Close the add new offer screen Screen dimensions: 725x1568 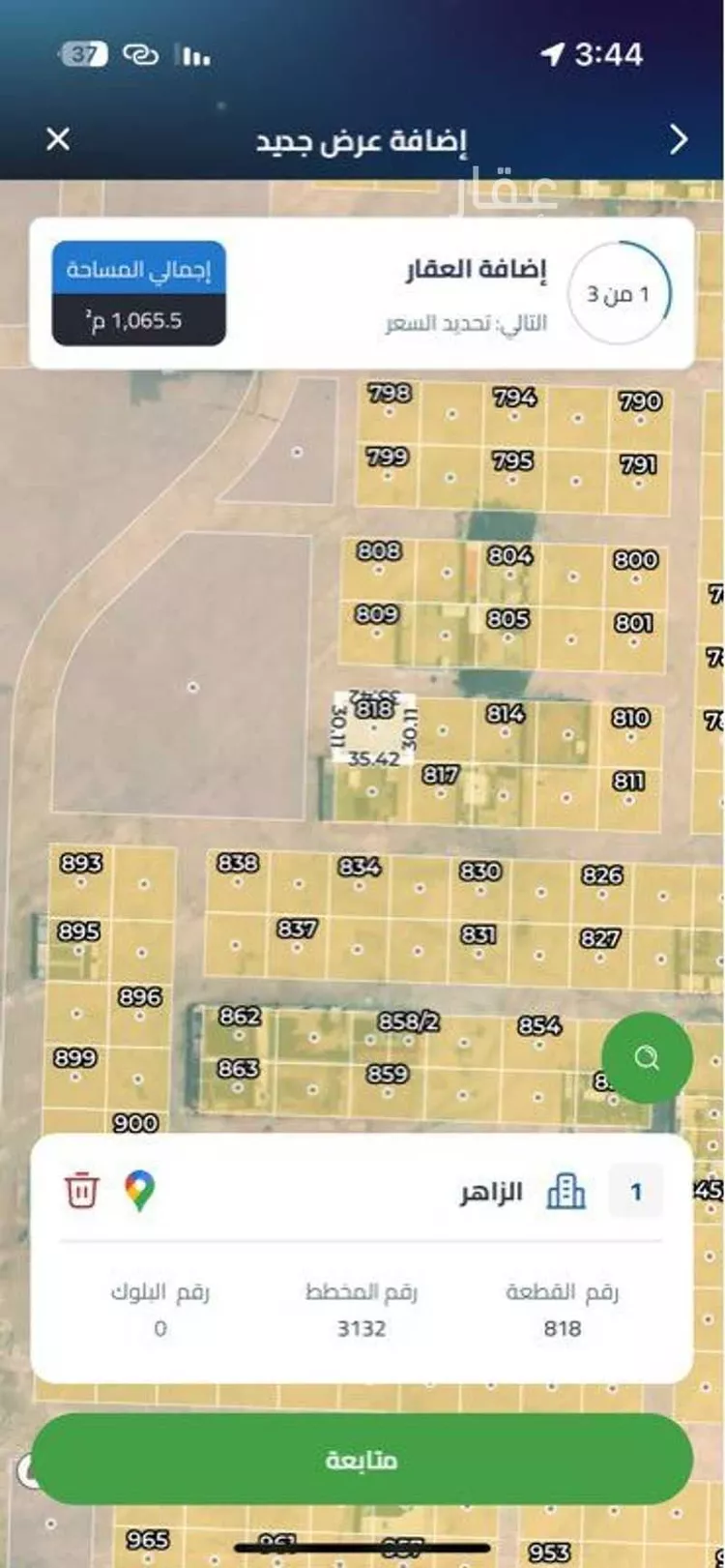58,139
